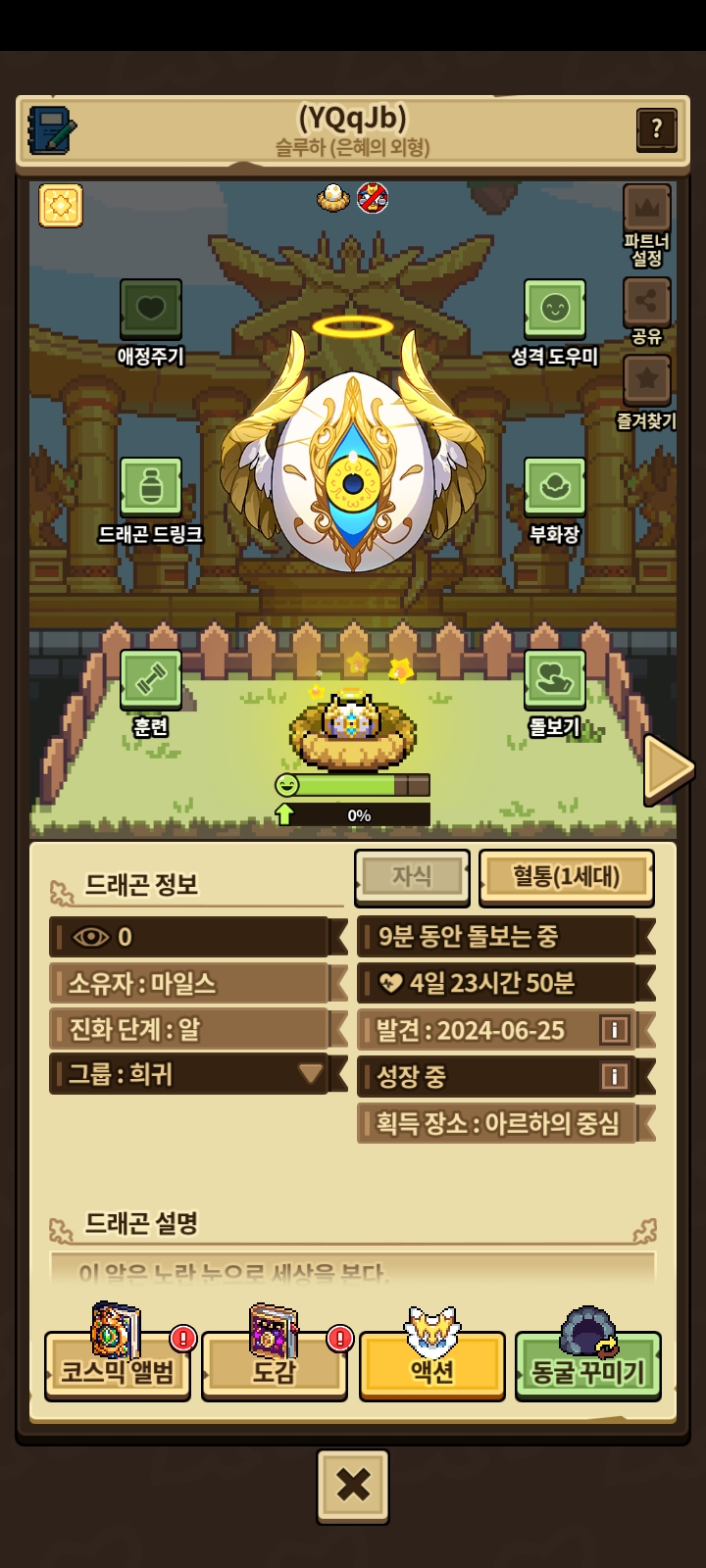This screenshot has width=706, height=1568.
Task: Open the help question mark
Action: (656, 128)
